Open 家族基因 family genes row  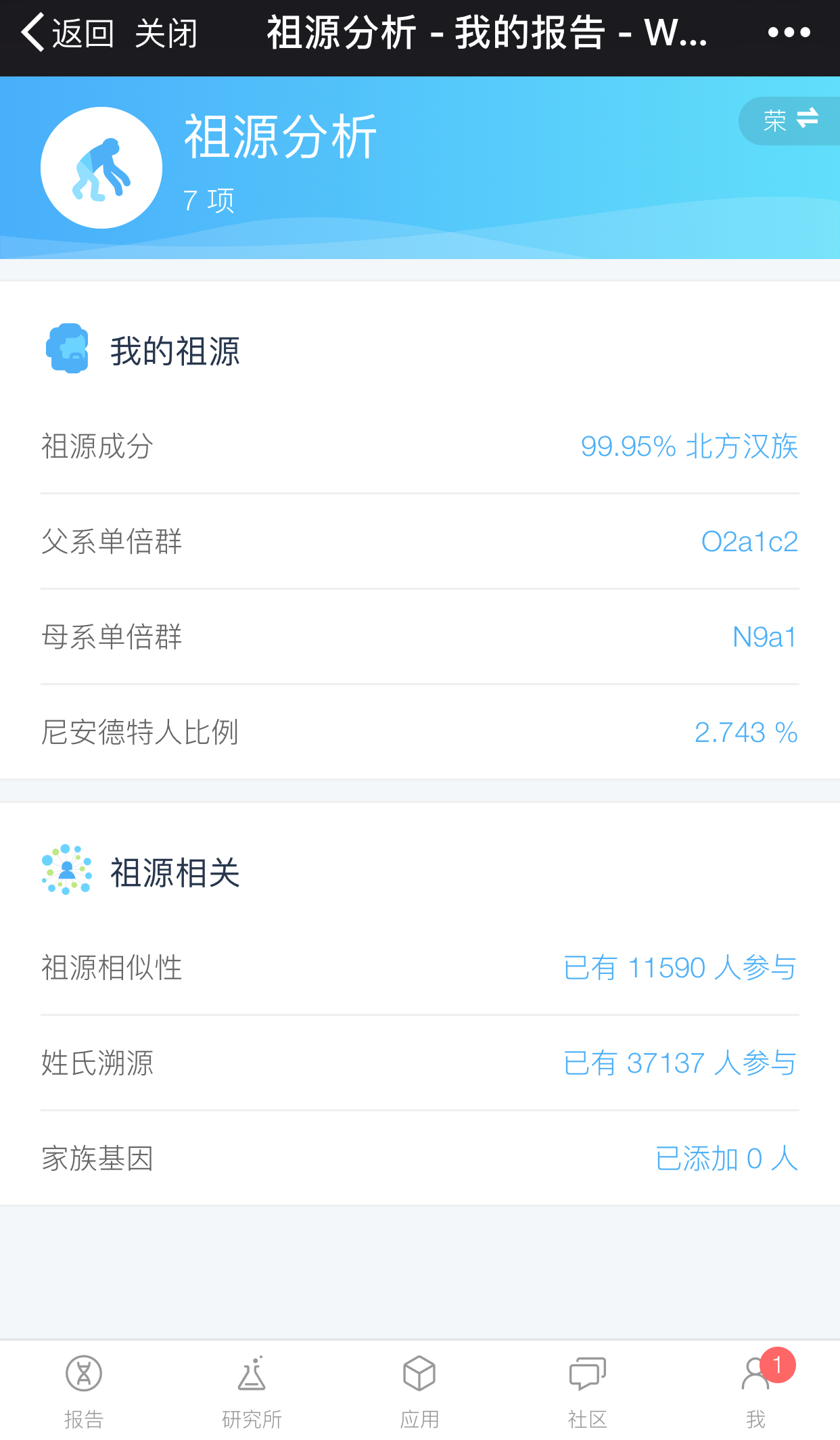[420, 1159]
